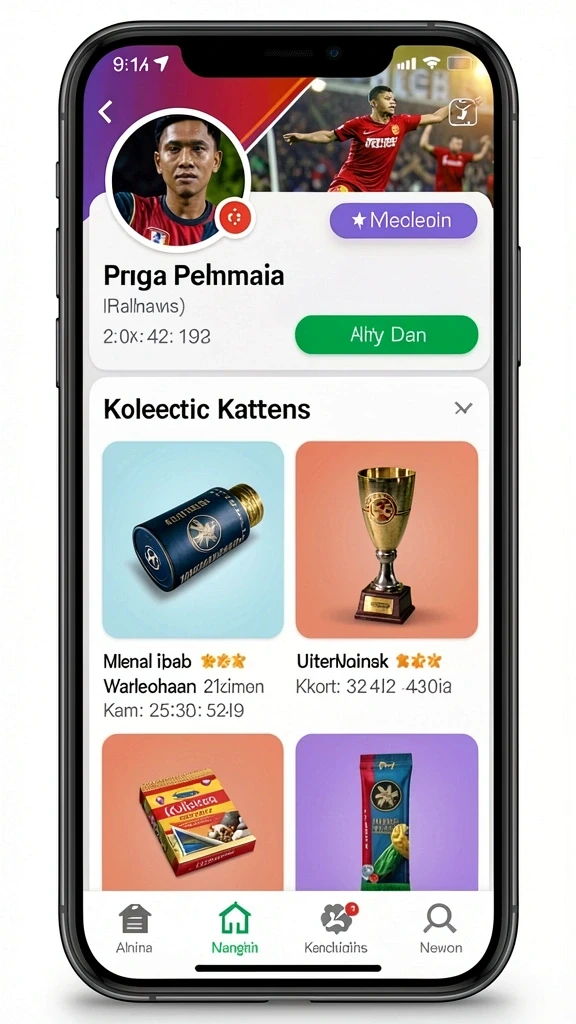Go back using the top-left arrow
576x1024 pixels.
click(105, 112)
